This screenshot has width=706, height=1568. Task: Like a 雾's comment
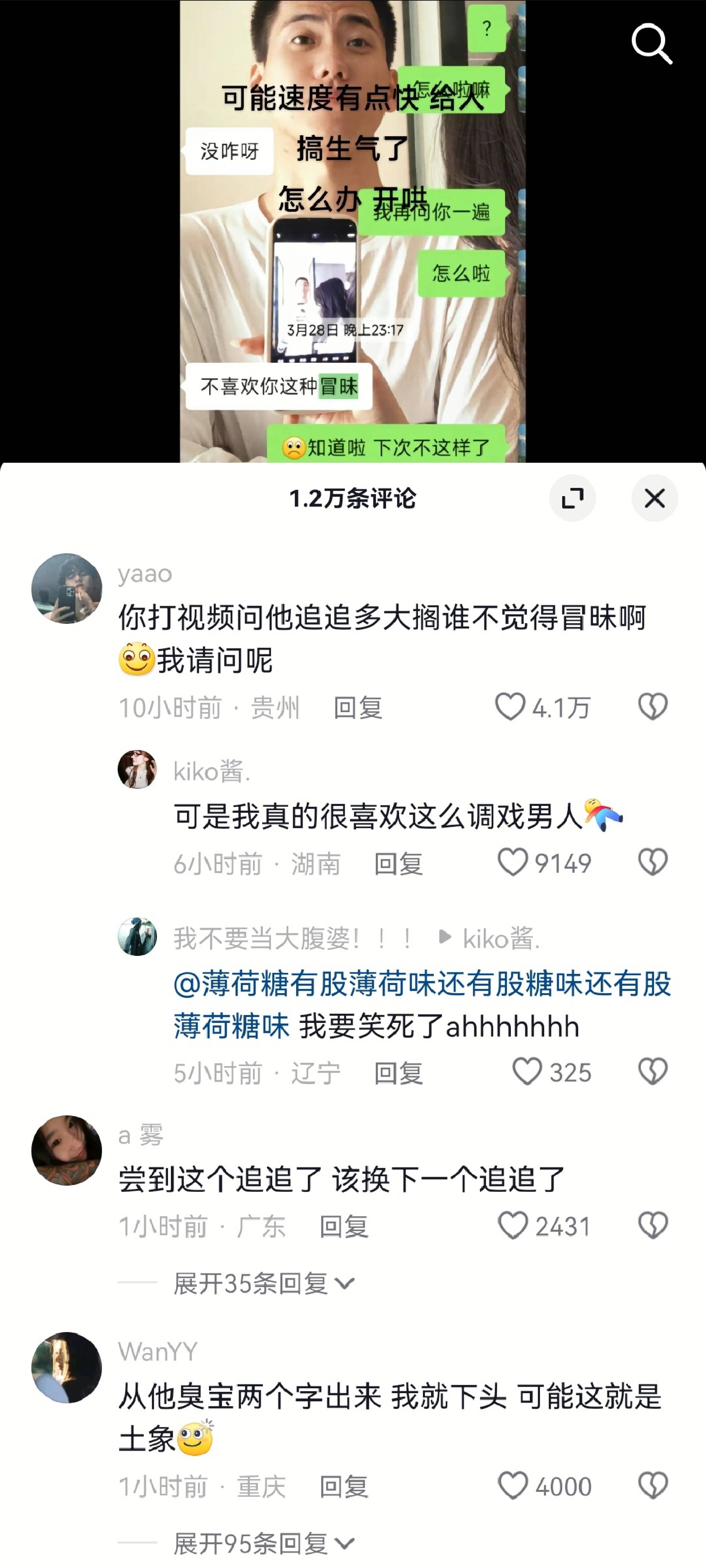(513, 1225)
